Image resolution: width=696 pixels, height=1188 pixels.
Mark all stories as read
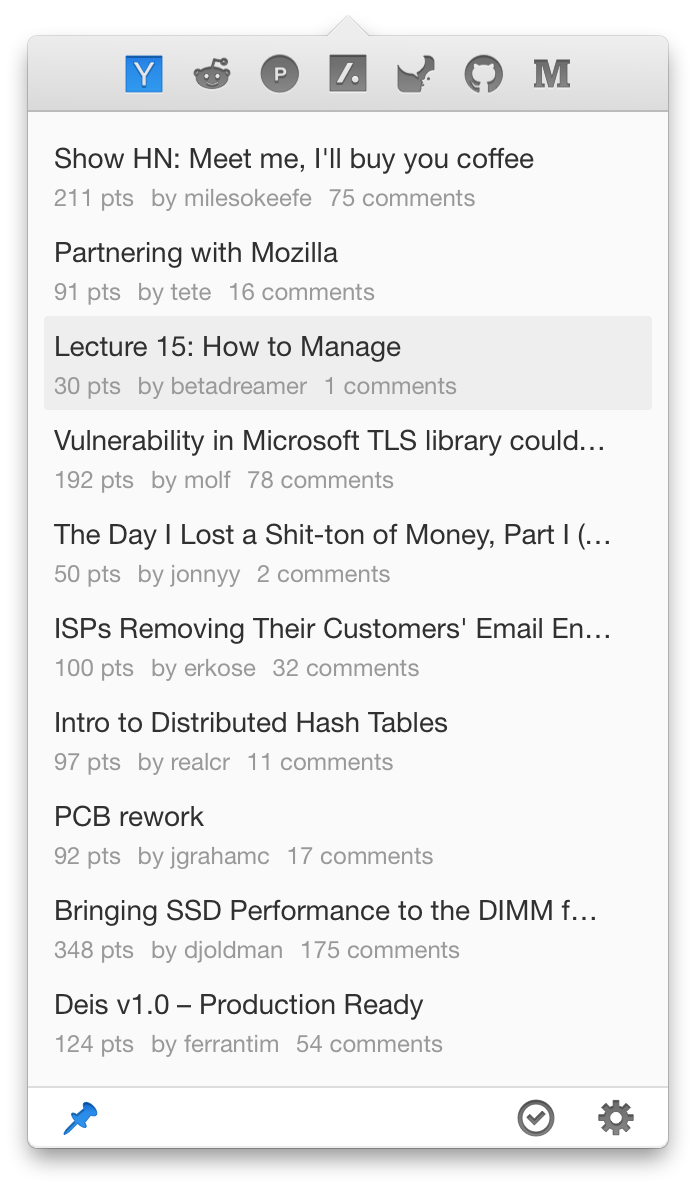point(536,1118)
